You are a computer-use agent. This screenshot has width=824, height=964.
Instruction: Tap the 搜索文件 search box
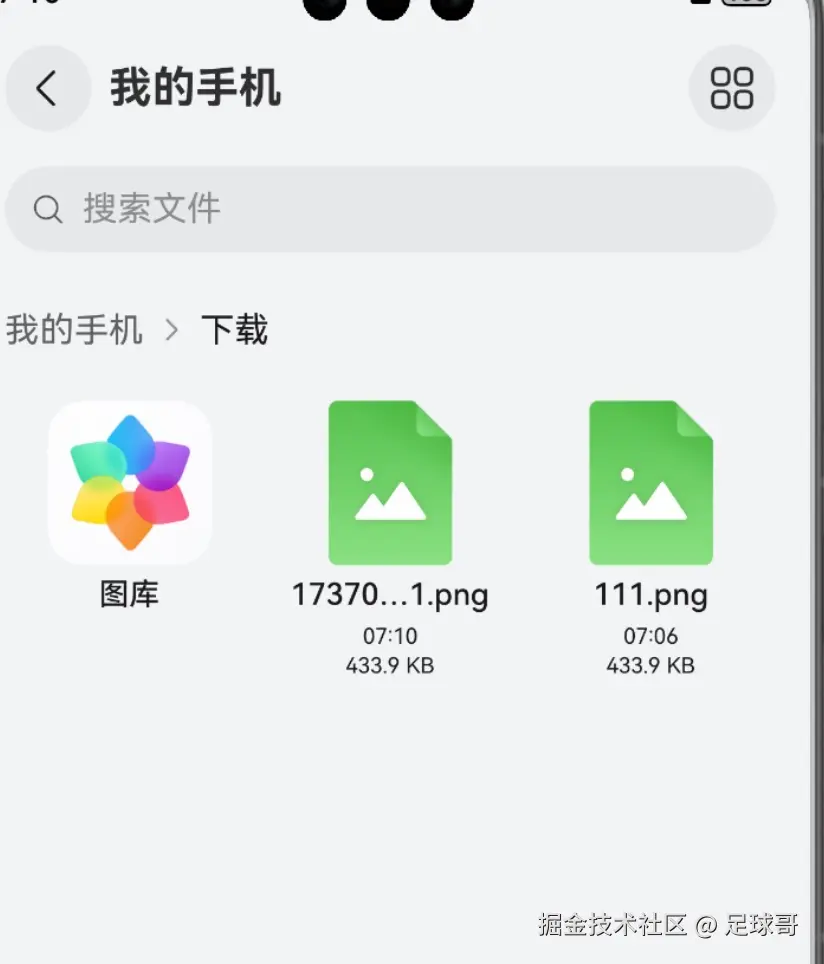[x=390, y=209]
